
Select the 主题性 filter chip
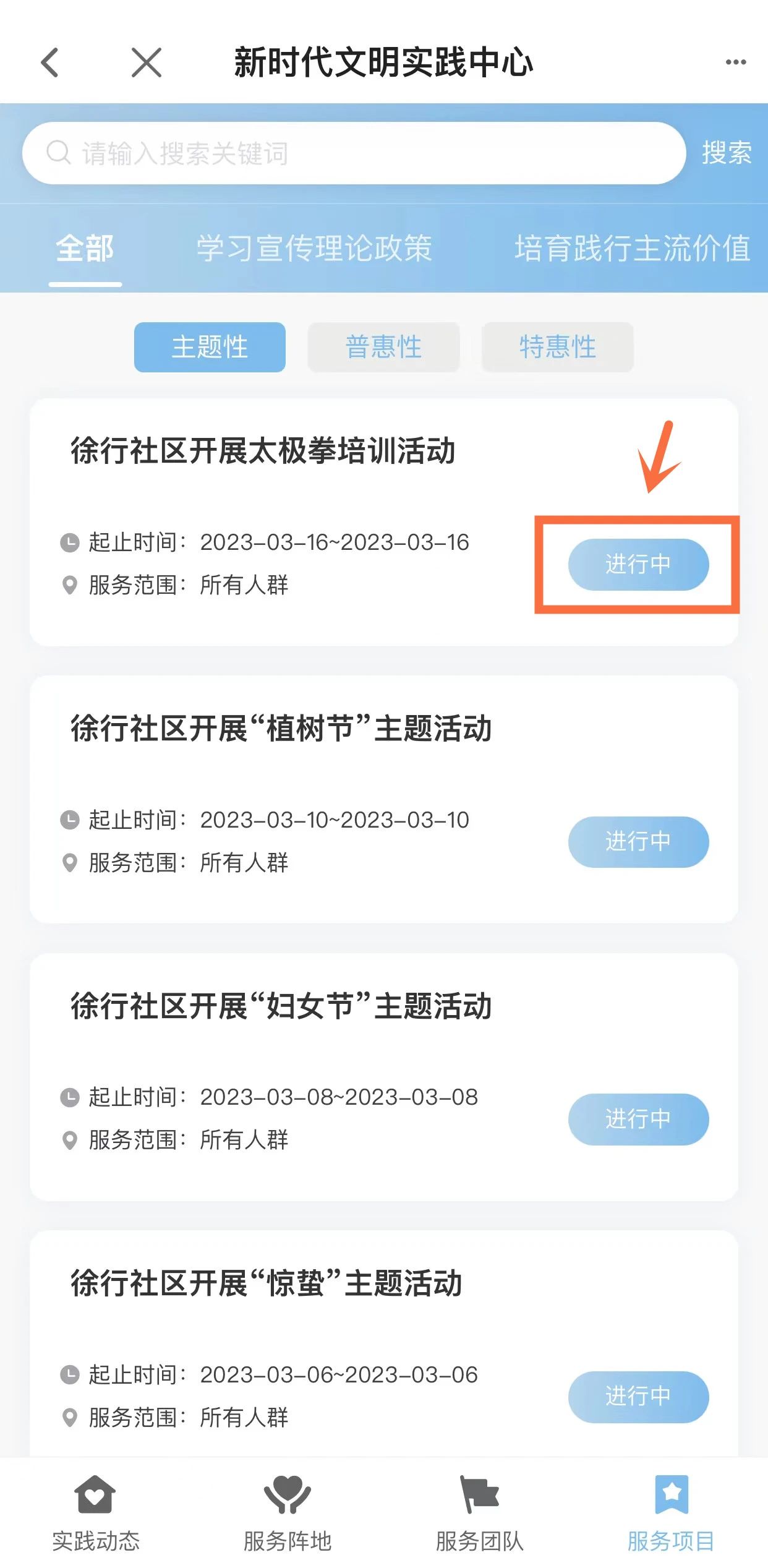[210, 347]
